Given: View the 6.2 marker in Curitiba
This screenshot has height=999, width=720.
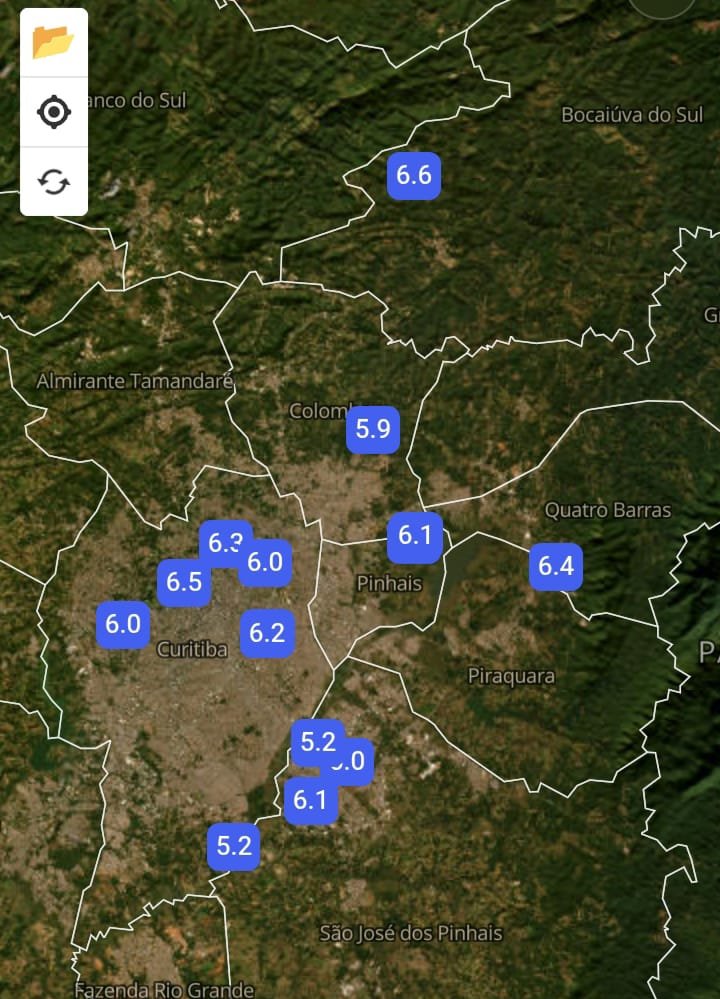Looking at the screenshot, I should (267, 633).
